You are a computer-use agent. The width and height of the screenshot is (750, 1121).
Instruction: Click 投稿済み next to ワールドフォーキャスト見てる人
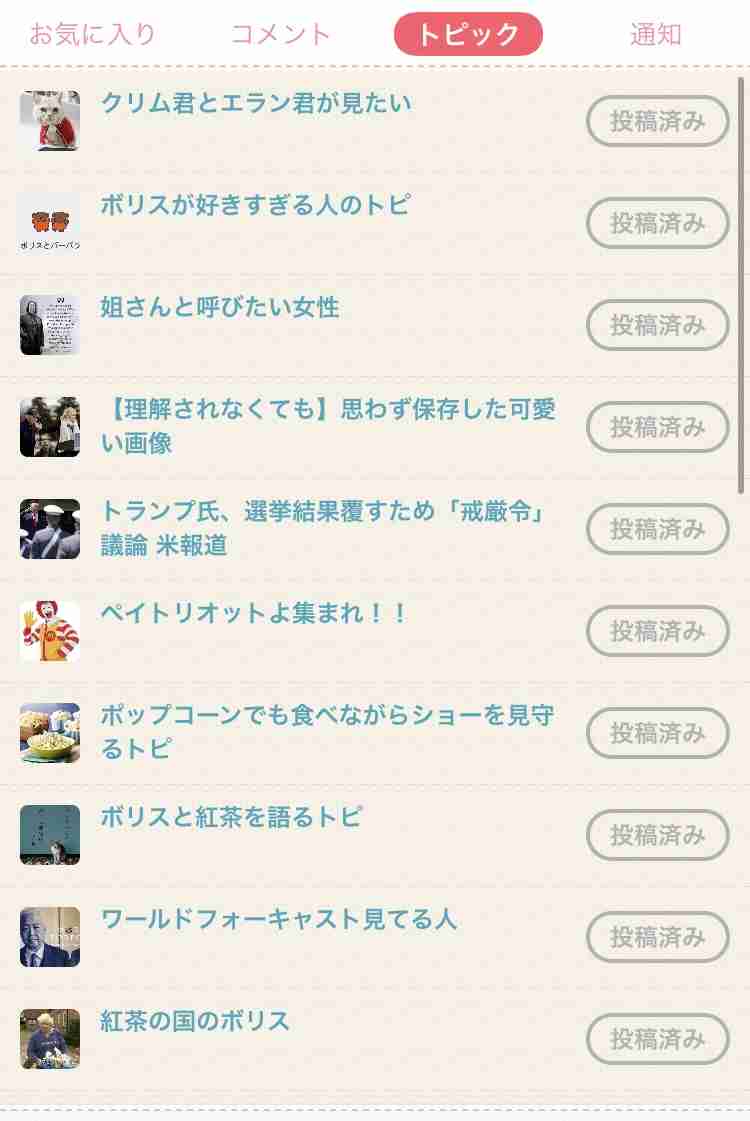coord(657,937)
